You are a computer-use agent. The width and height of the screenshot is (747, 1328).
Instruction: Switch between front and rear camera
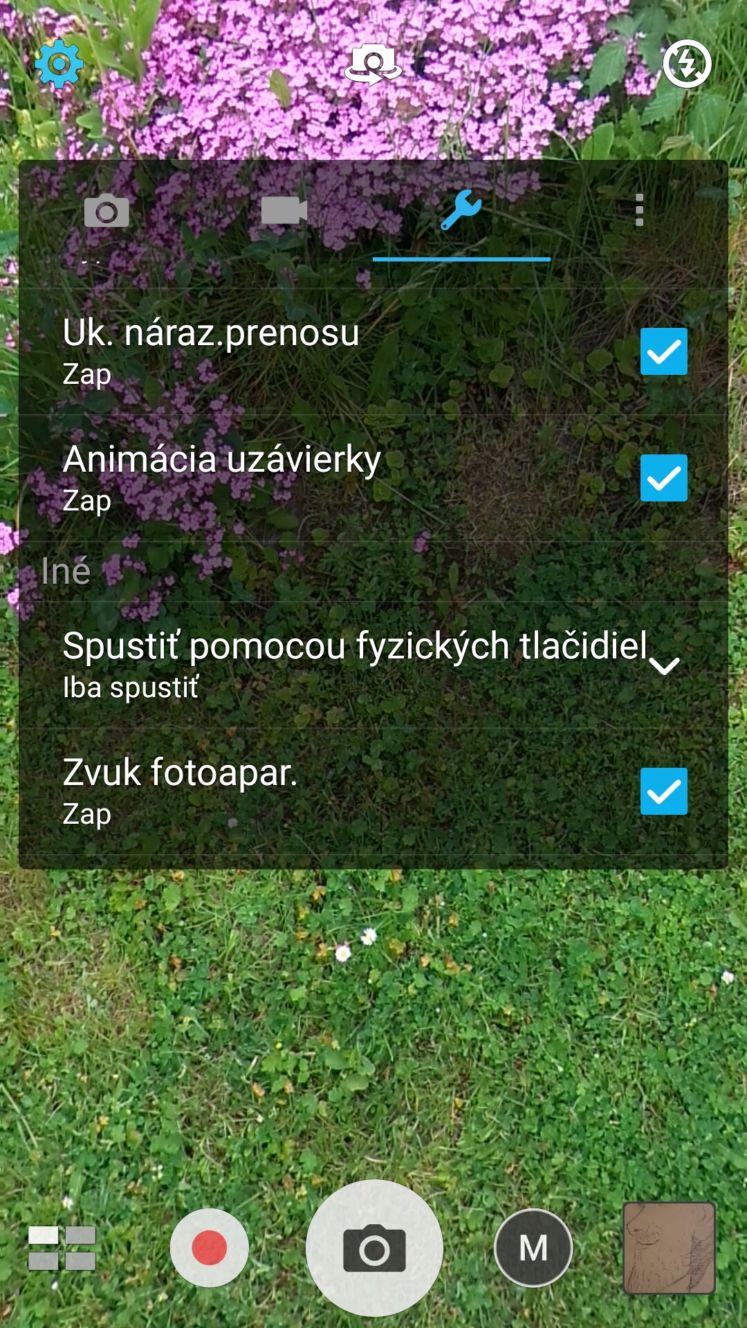(x=373, y=66)
